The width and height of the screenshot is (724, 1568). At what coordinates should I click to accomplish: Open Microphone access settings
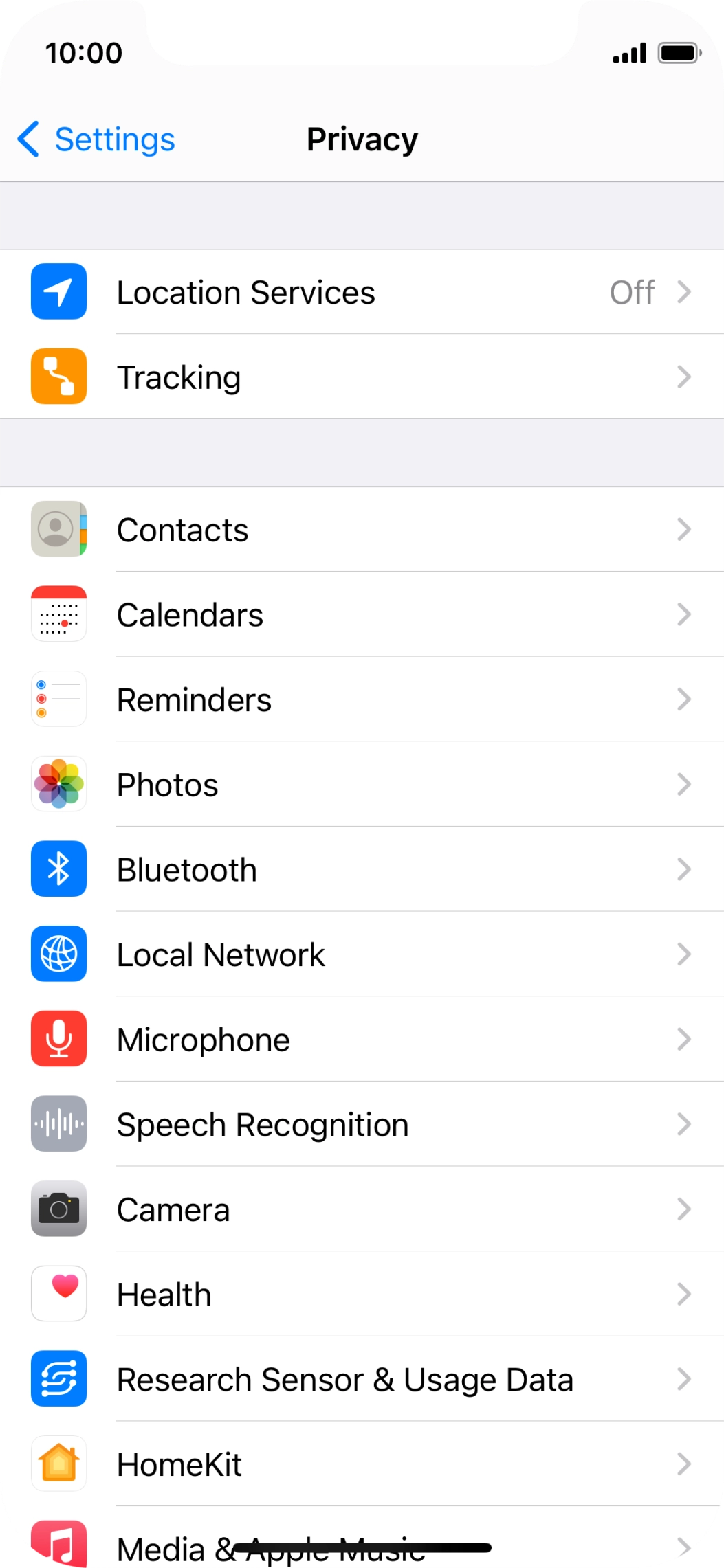pyautogui.click(x=362, y=1040)
